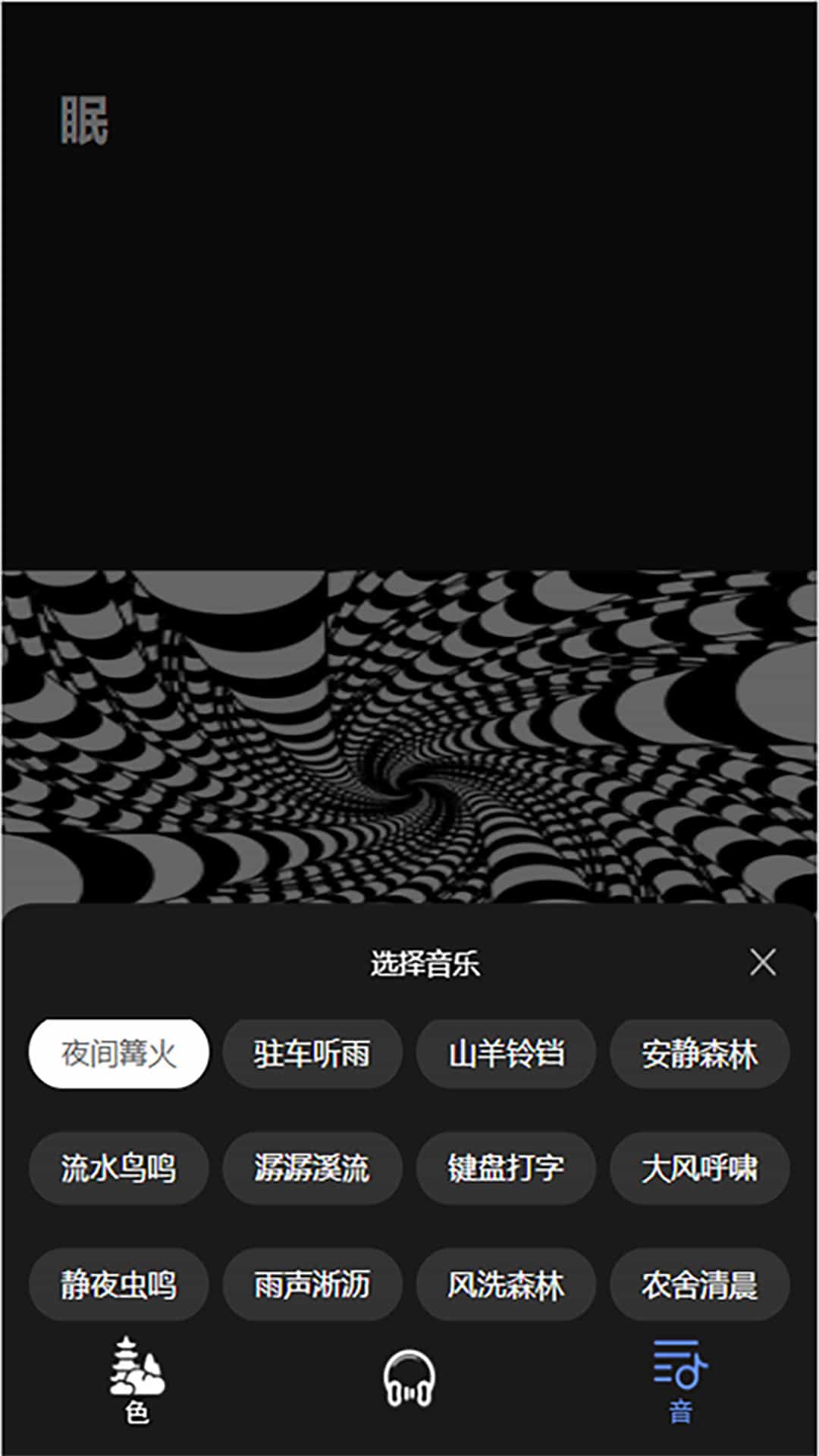The height and width of the screenshot is (1456, 819).
Task: Switch to the 色 tab
Action: tap(137, 1379)
